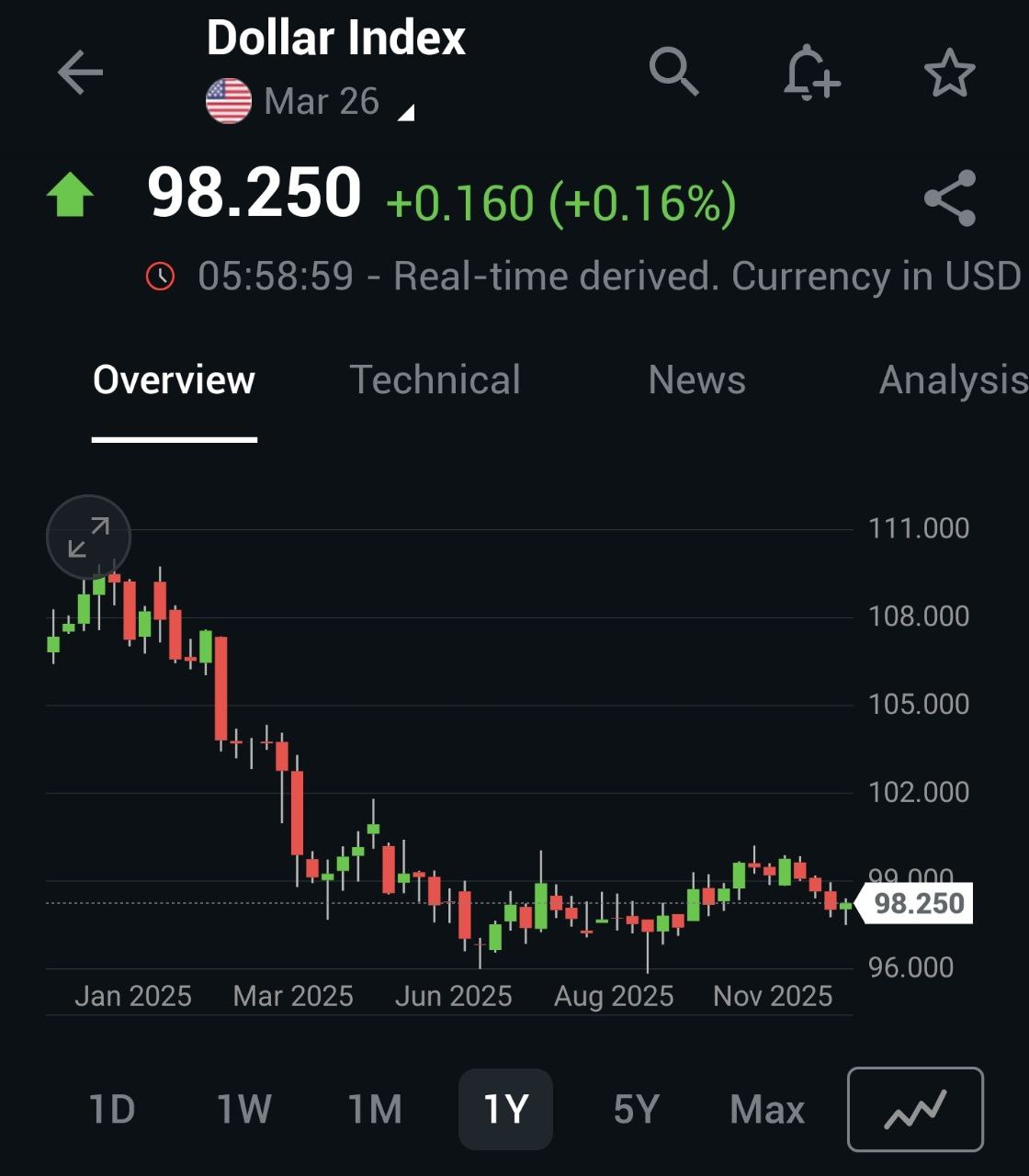Switch to the Technical tab

click(x=435, y=380)
